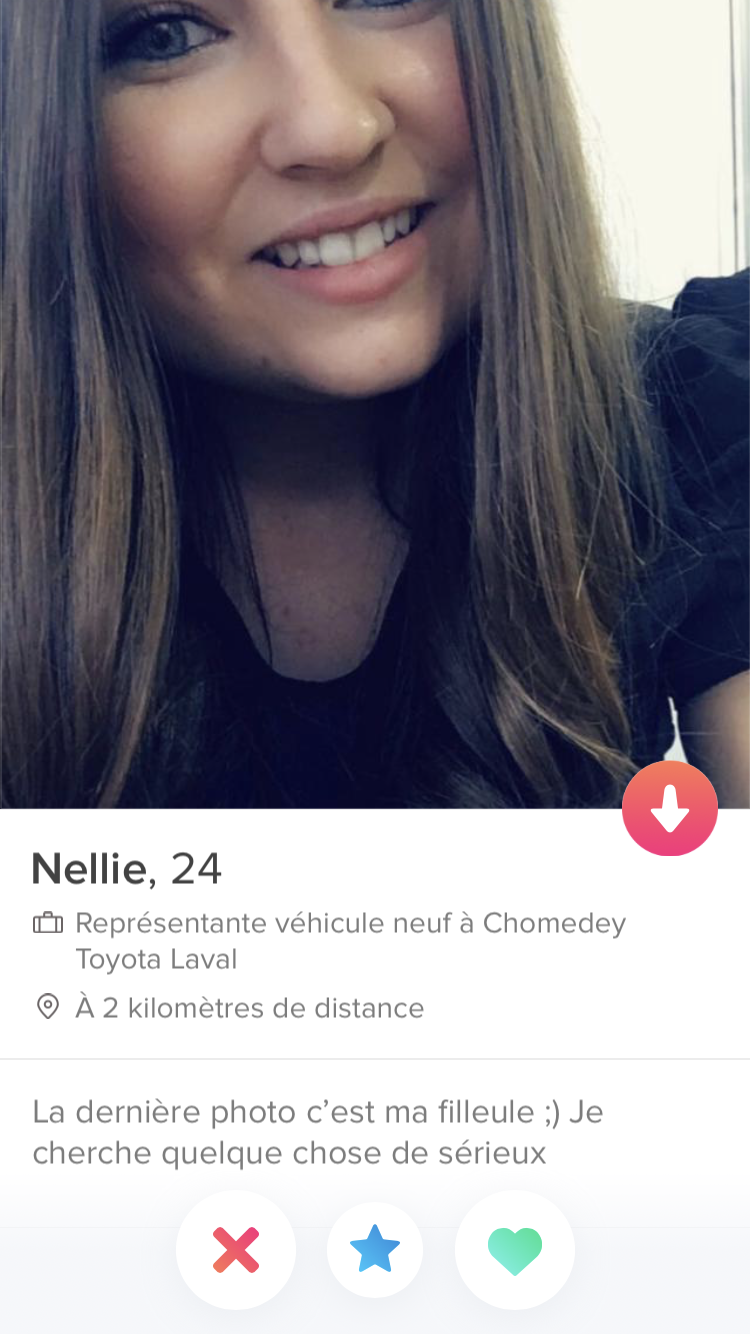
Task: Send Nellie a Super Like star
Action: tap(375, 1250)
